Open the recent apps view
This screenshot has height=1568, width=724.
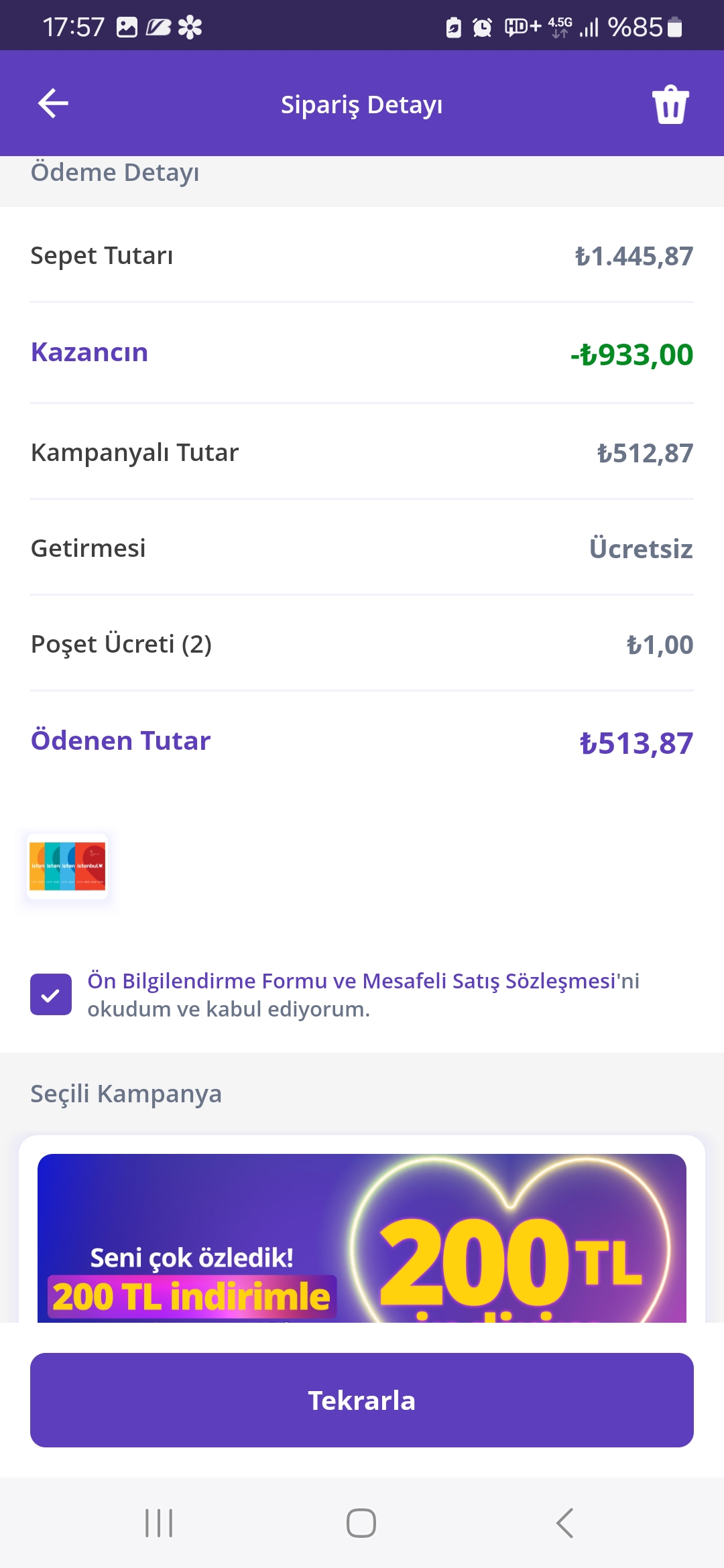point(159,1523)
